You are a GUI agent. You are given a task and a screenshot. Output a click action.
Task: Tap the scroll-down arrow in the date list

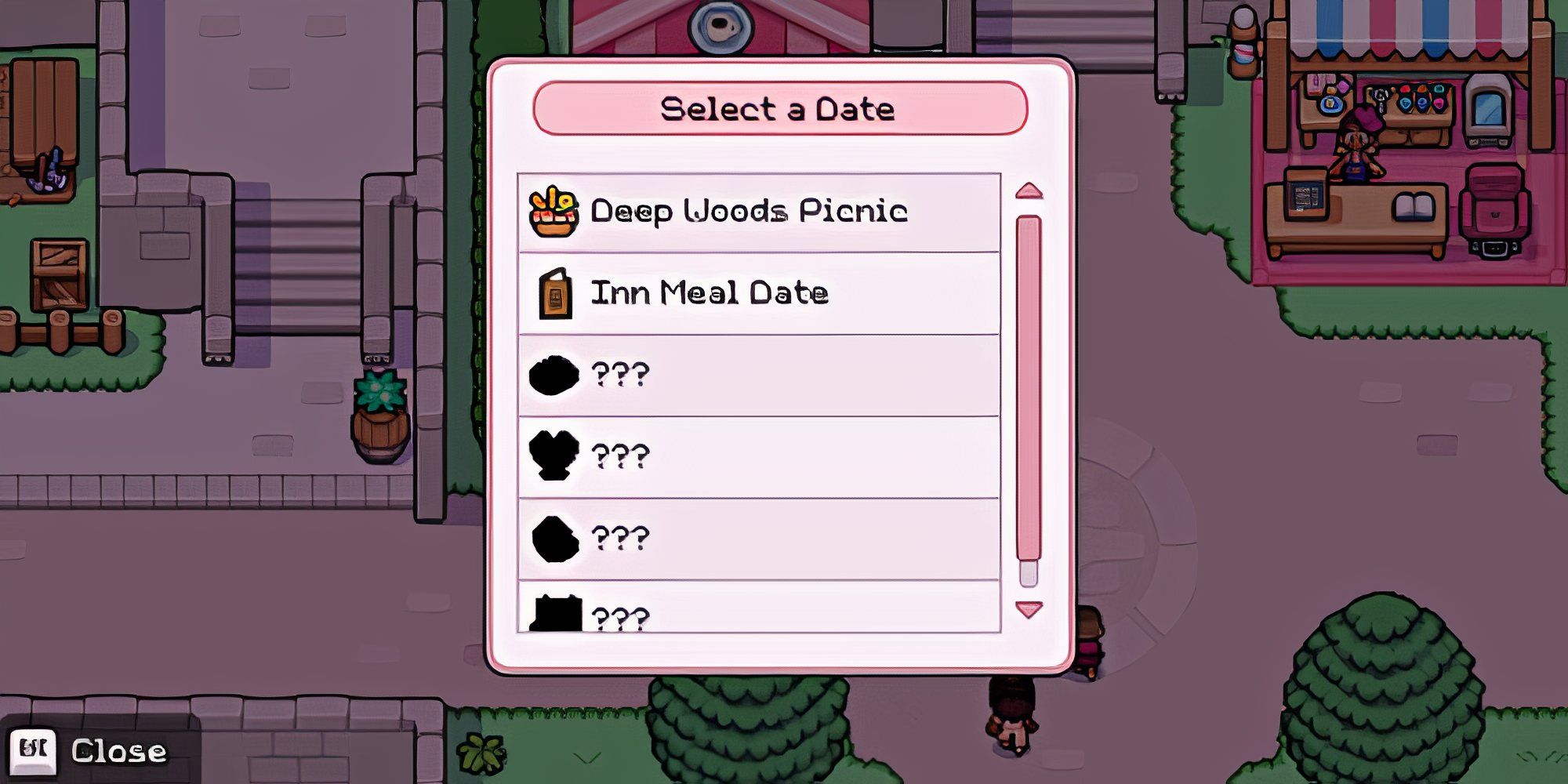pos(1029,609)
